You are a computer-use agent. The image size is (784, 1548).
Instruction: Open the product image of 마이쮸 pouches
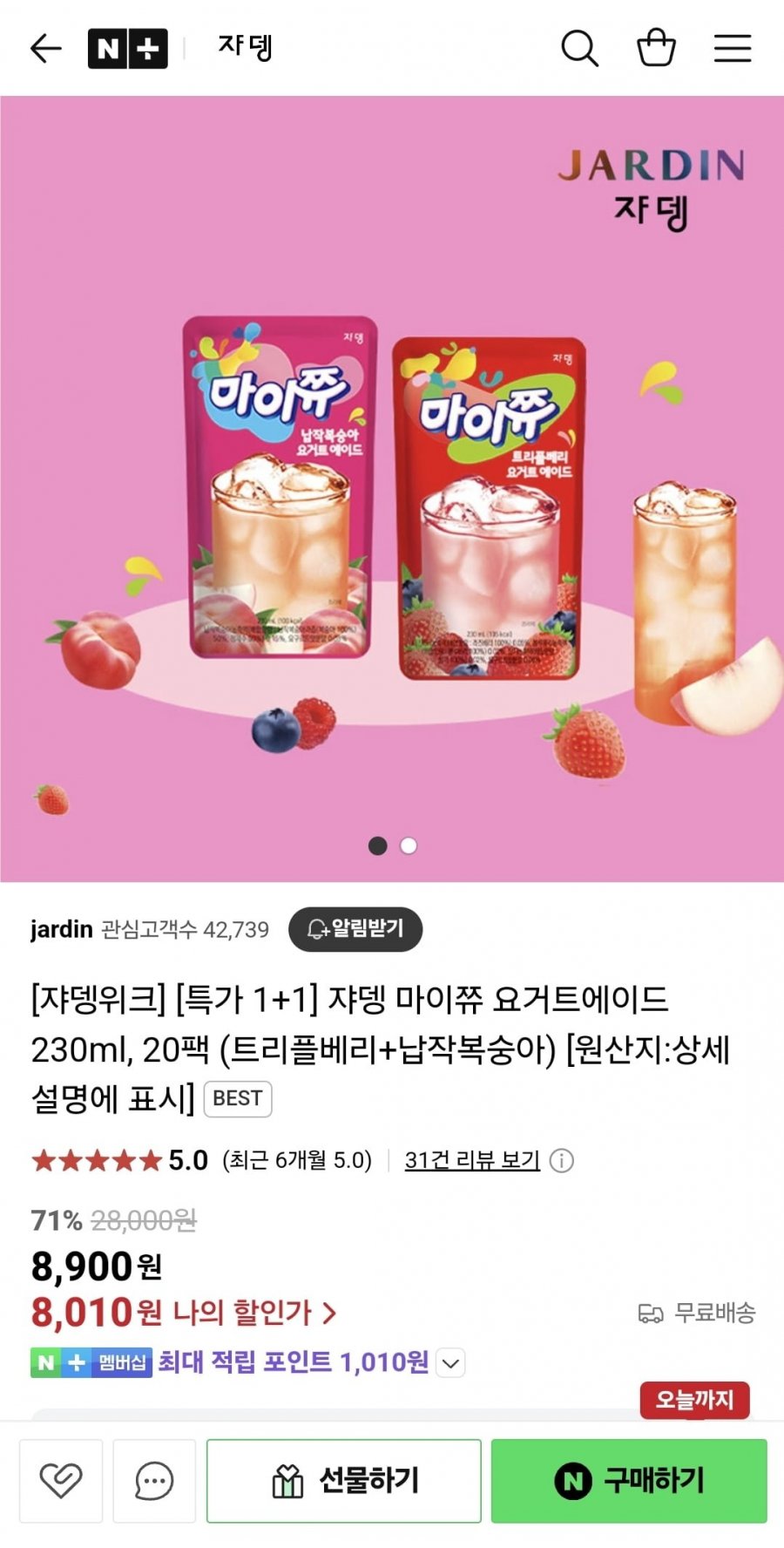pyautogui.click(x=392, y=497)
